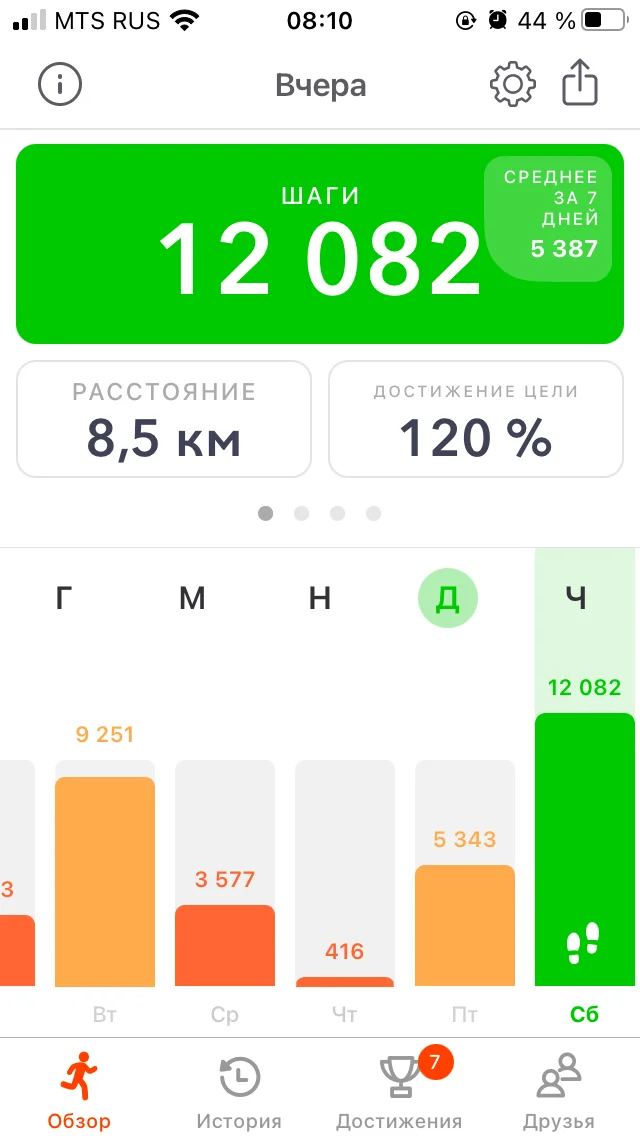The width and height of the screenshot is (640, 1136).
Task: Tap the Ч period option
Action: (x=576, y=599)
